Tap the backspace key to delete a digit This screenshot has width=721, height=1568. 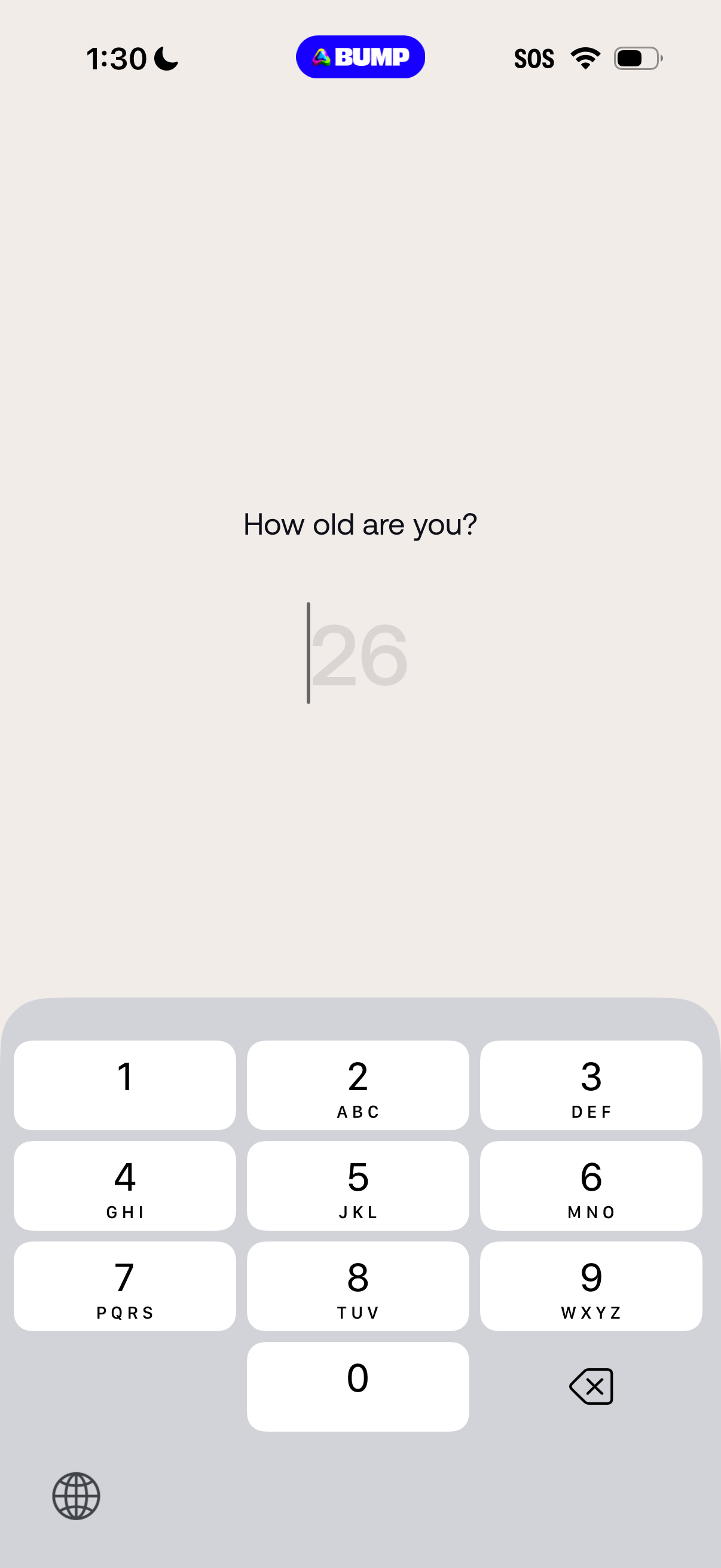591,1386
